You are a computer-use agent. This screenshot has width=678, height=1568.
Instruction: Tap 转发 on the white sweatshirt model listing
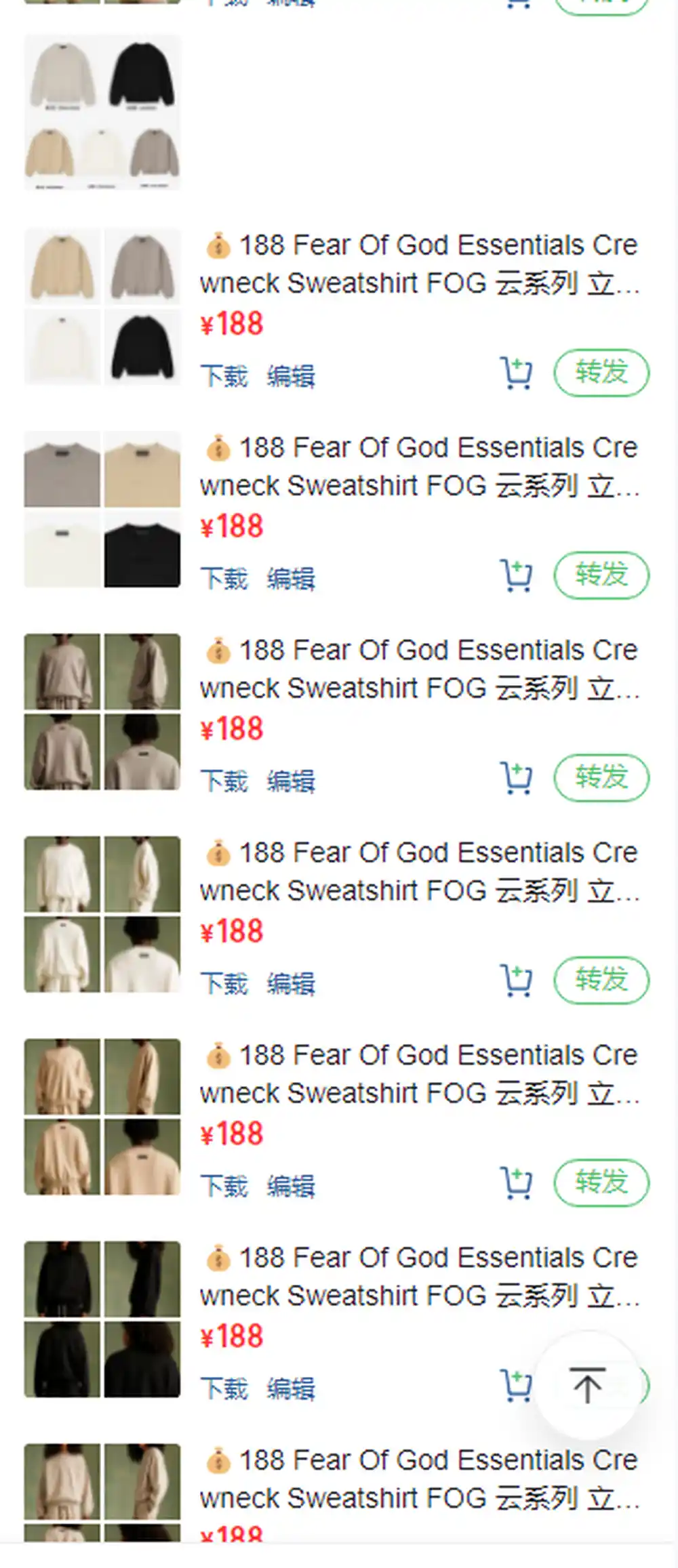(601, 980)
